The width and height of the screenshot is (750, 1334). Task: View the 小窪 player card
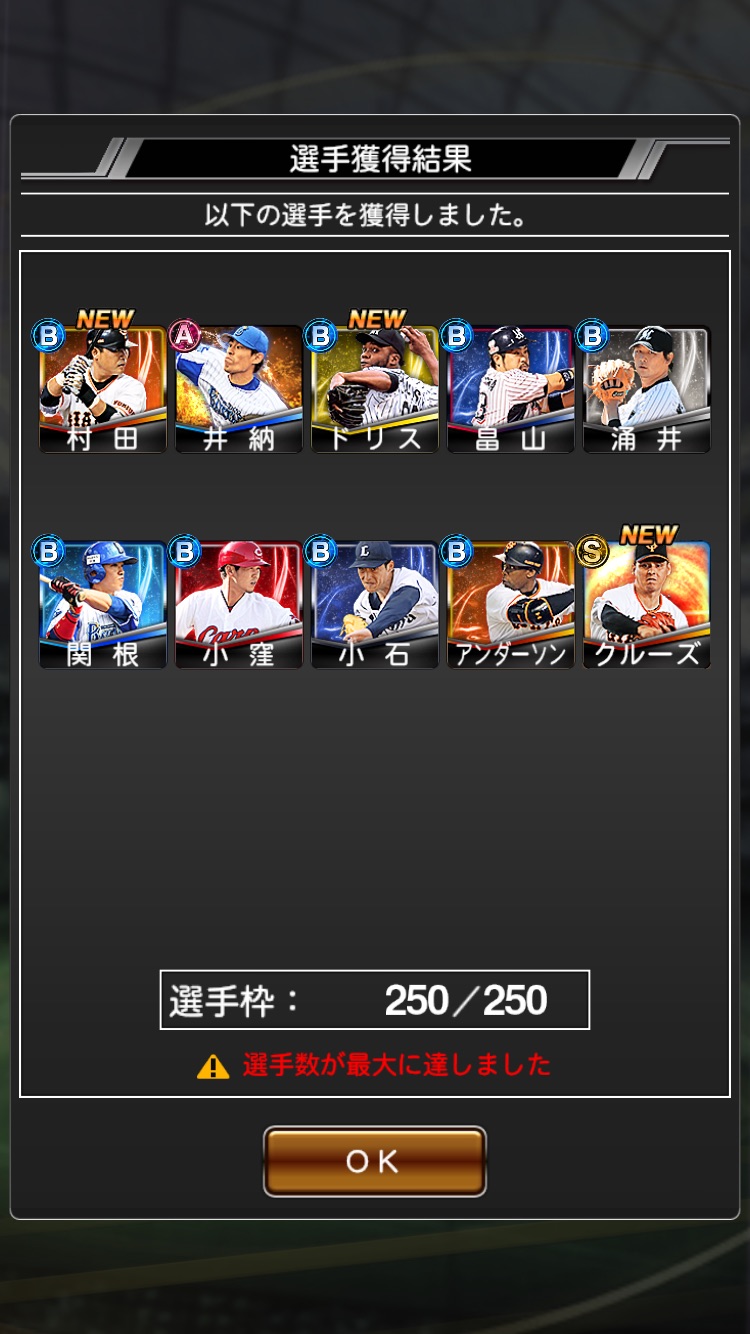click(239, 605)
